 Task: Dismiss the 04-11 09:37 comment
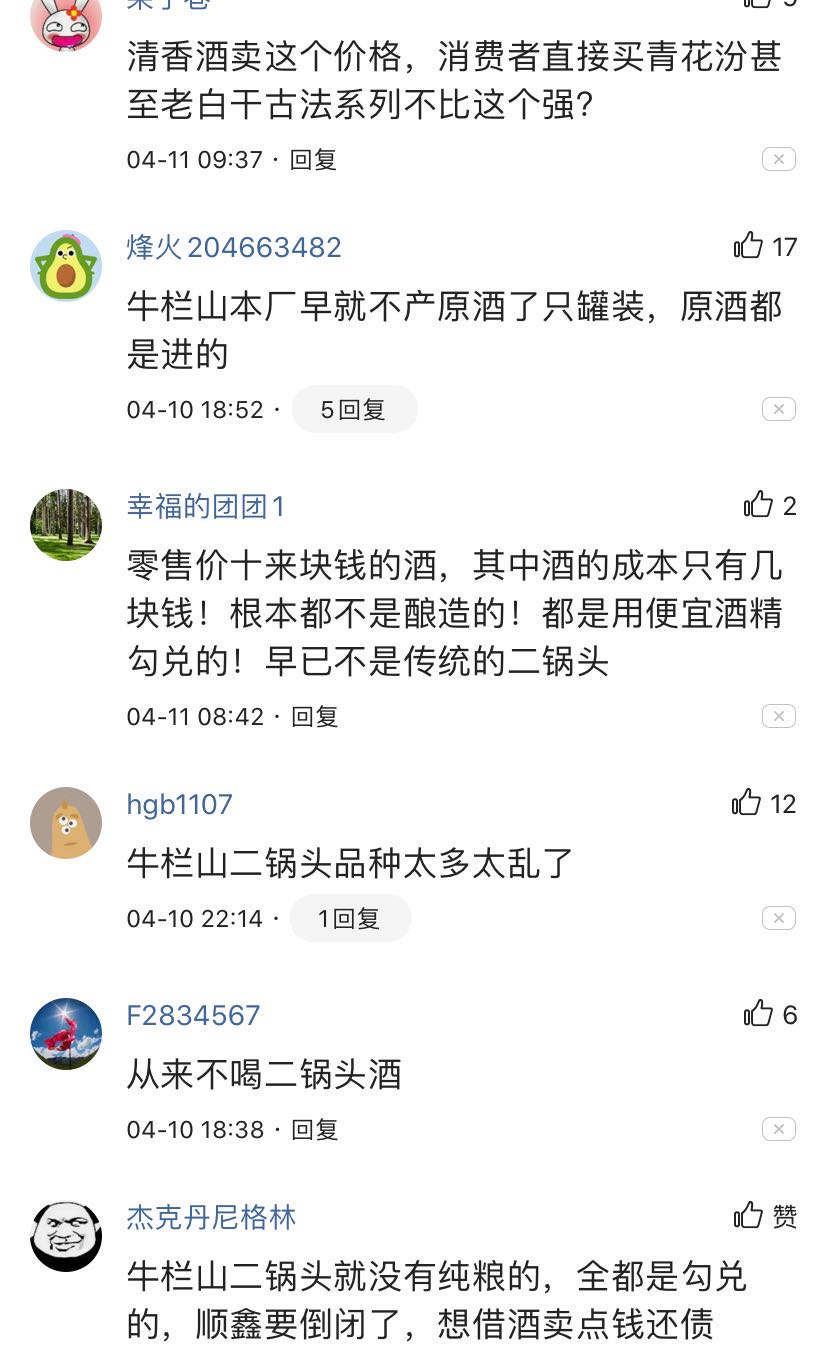778,160
